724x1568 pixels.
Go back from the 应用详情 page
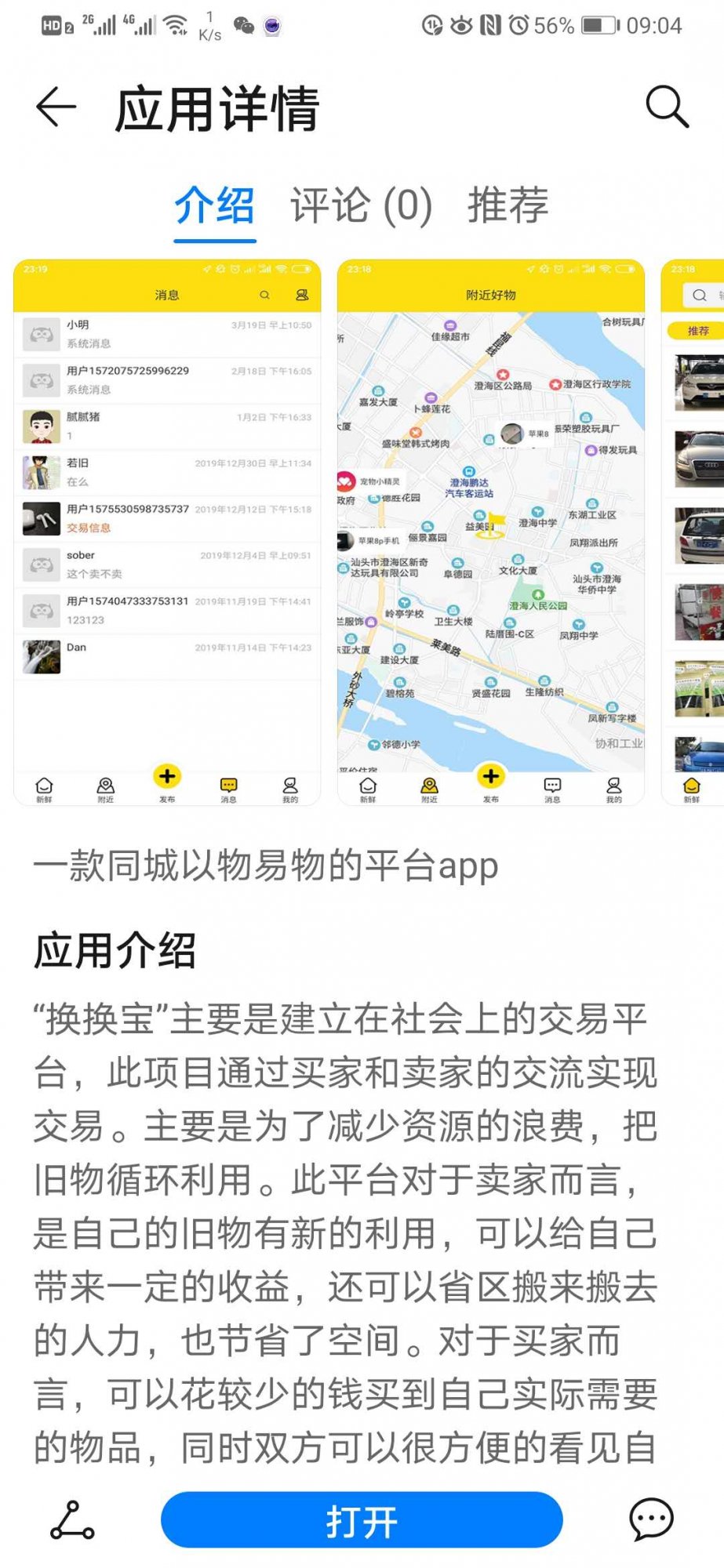click(x=56, y=107)
